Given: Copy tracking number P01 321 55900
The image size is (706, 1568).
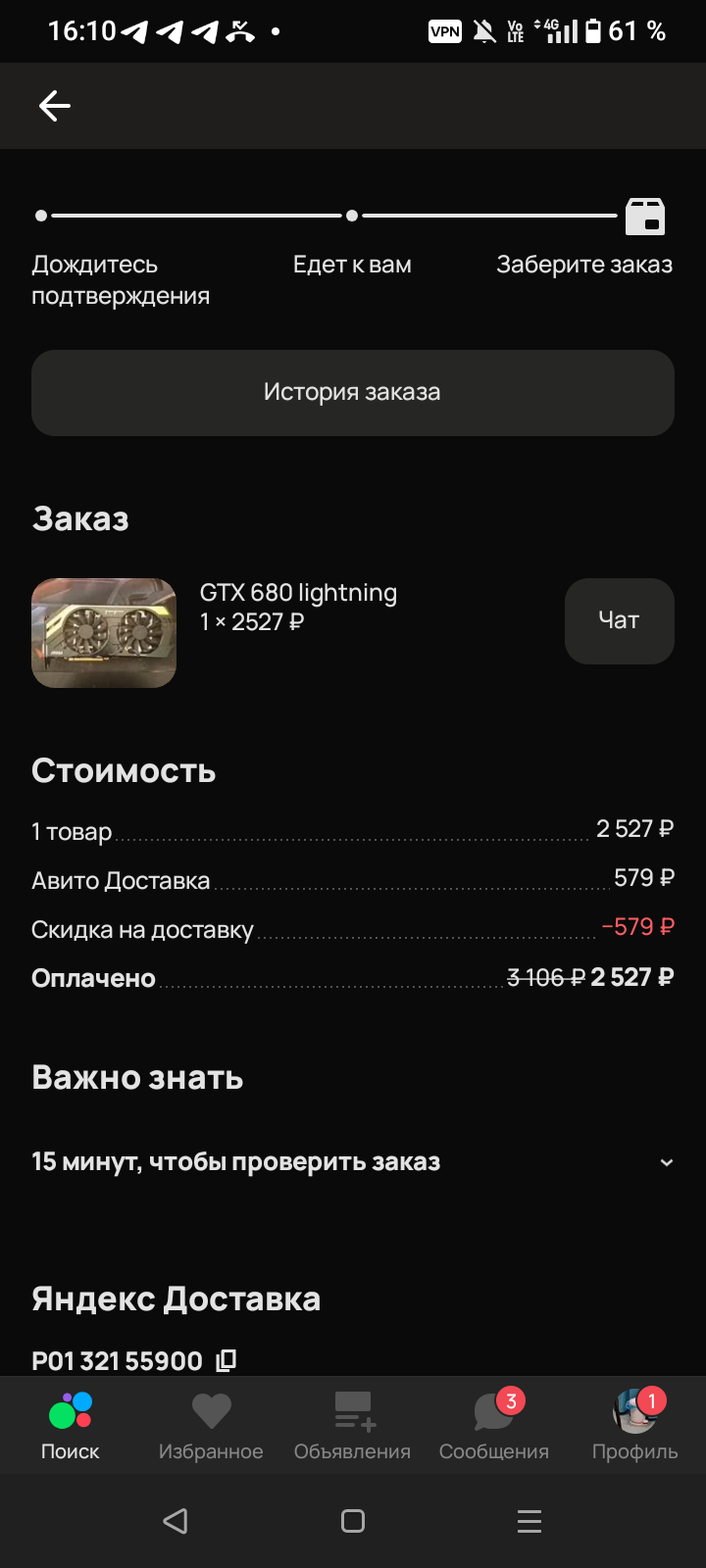Looking at the screenshot, I should coord(227,1360).
